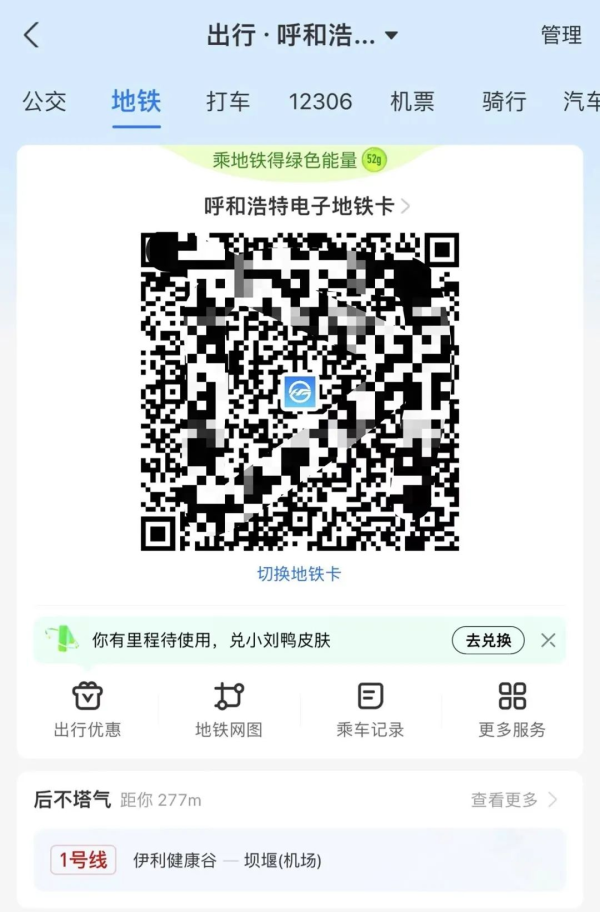The width and height of the screenshot is (600, 912).
Task: Open 1号线 伊利健康谷—坝堰(机场) line info
Action: pos(299,860)
